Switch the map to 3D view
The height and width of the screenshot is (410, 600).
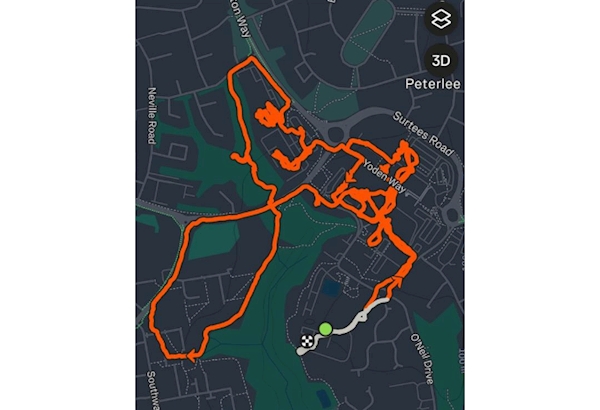[x=441, y=60]
